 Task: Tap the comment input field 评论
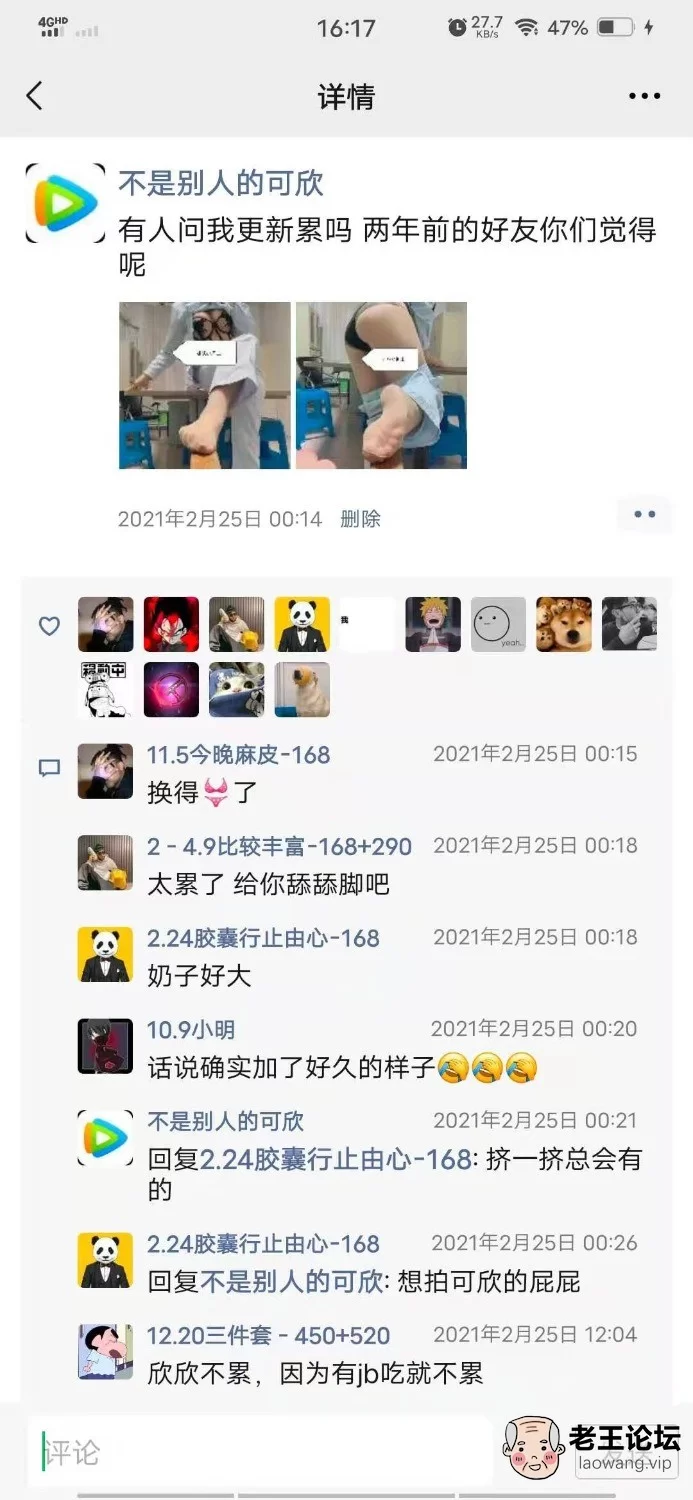tap(260, 1452)
